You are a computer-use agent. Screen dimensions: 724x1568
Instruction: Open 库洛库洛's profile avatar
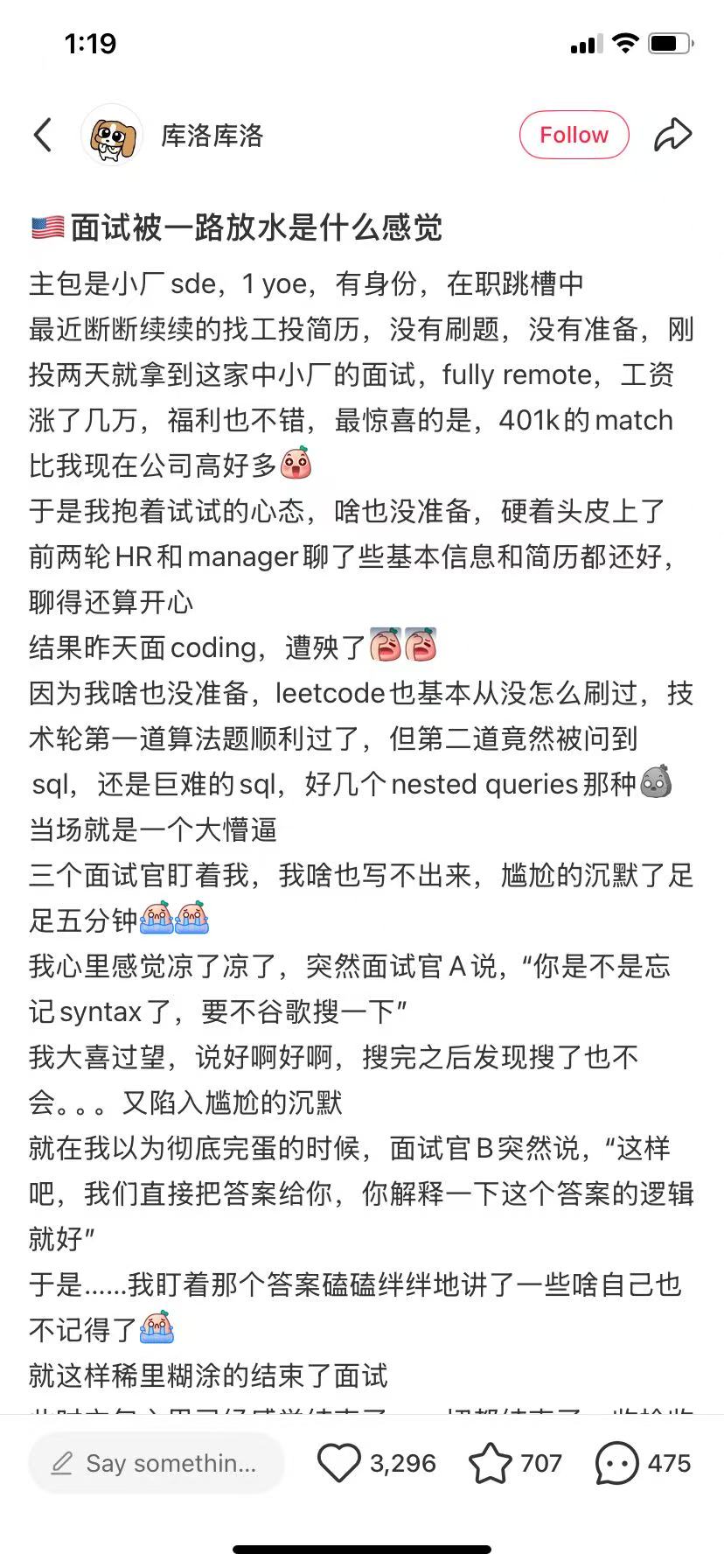click(x=112, y=135)
